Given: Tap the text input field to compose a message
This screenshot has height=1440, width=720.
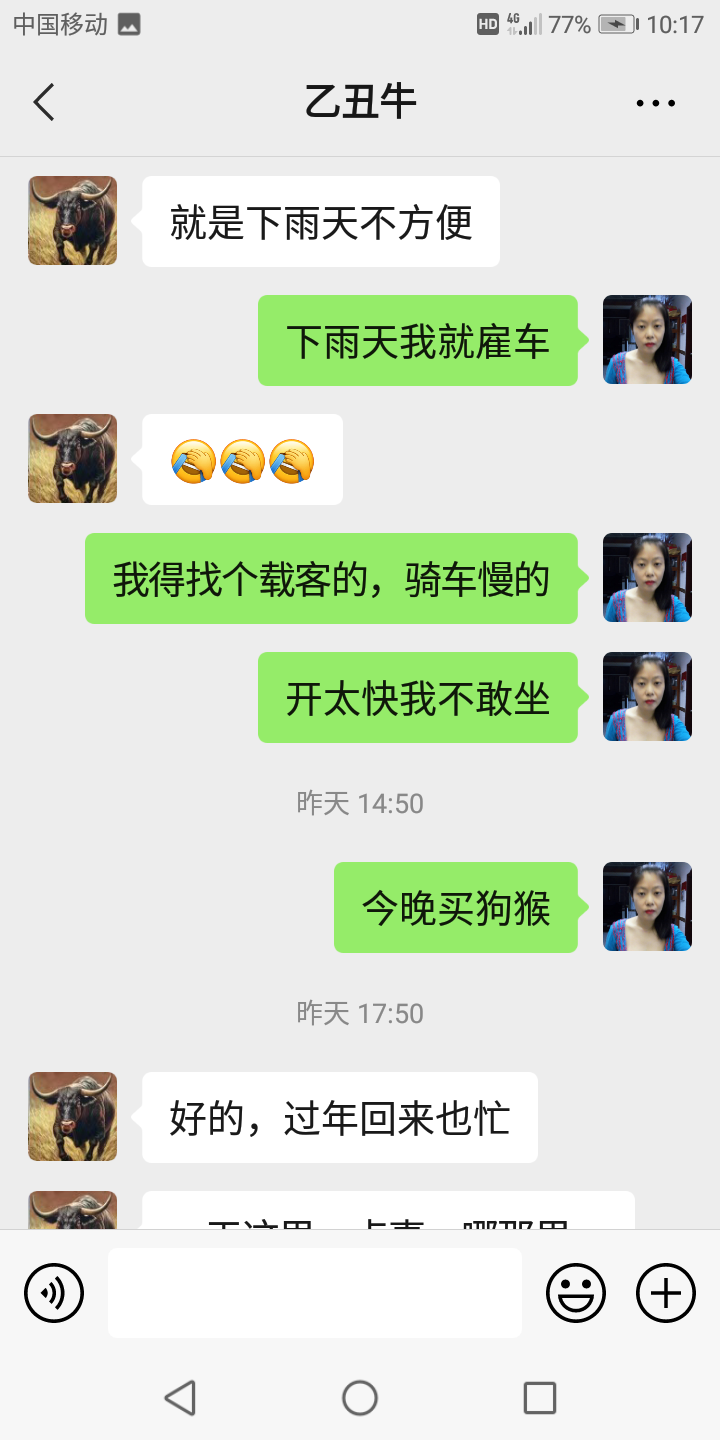Looking at the screenshot, I should (x=315, y=1292).
